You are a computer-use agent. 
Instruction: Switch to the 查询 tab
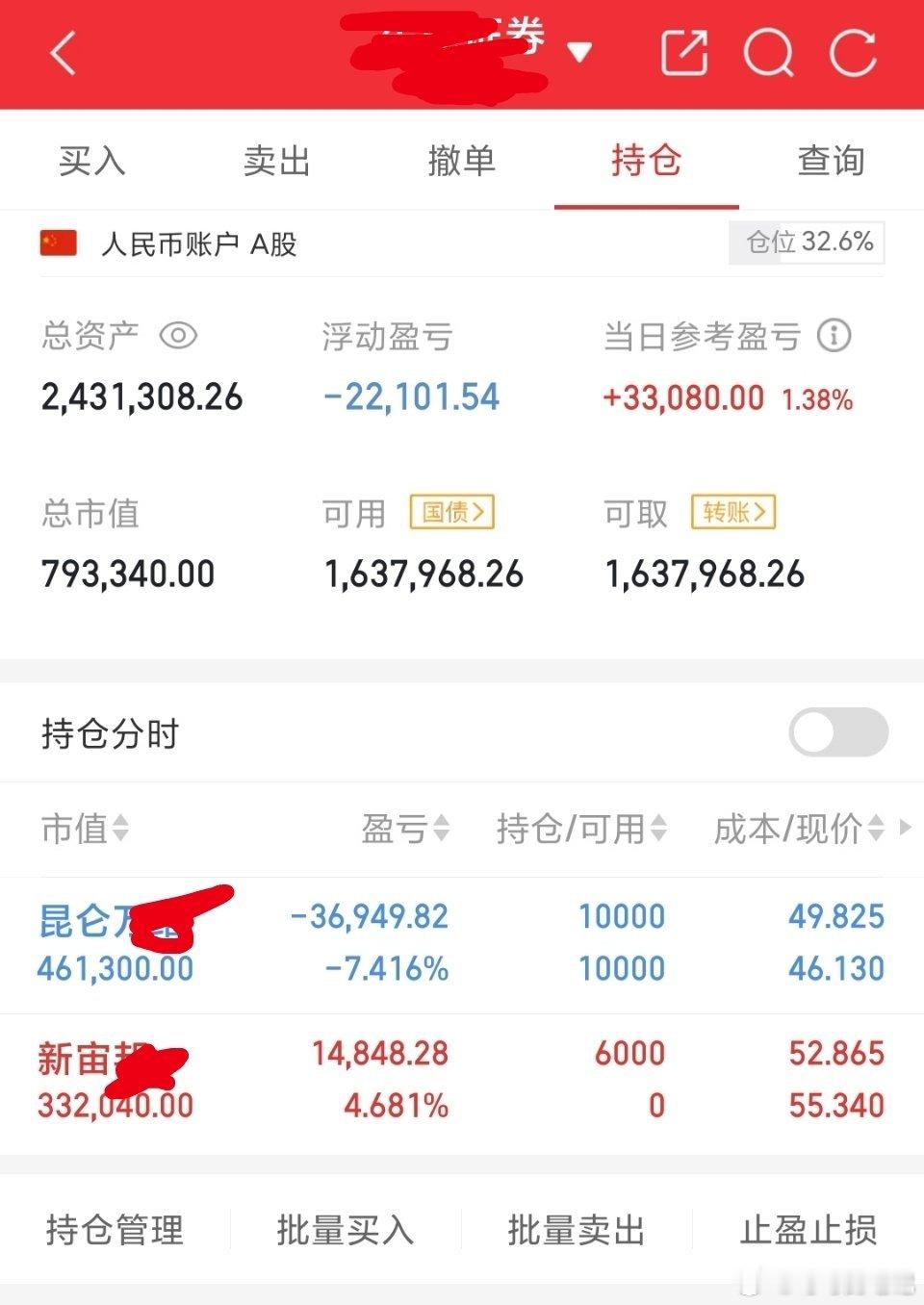[x=829, y=161]
